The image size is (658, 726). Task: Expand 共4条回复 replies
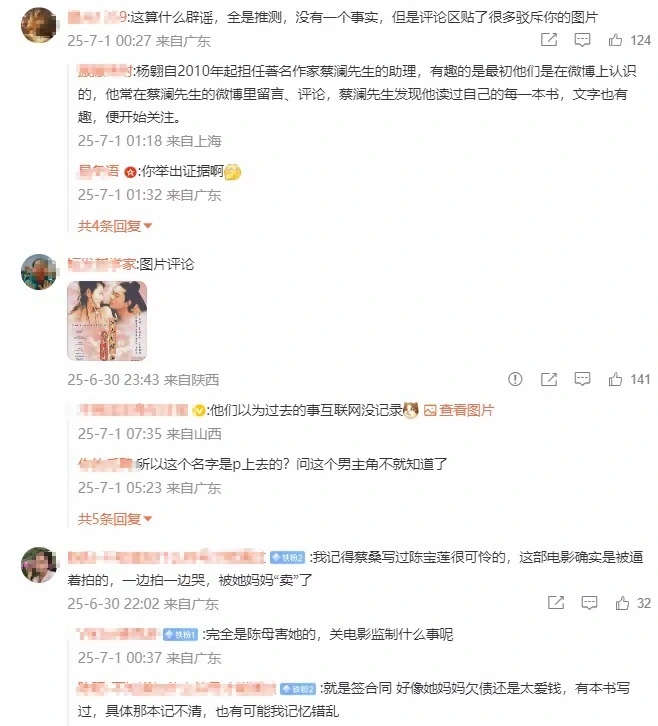click(x=115, y=226)
